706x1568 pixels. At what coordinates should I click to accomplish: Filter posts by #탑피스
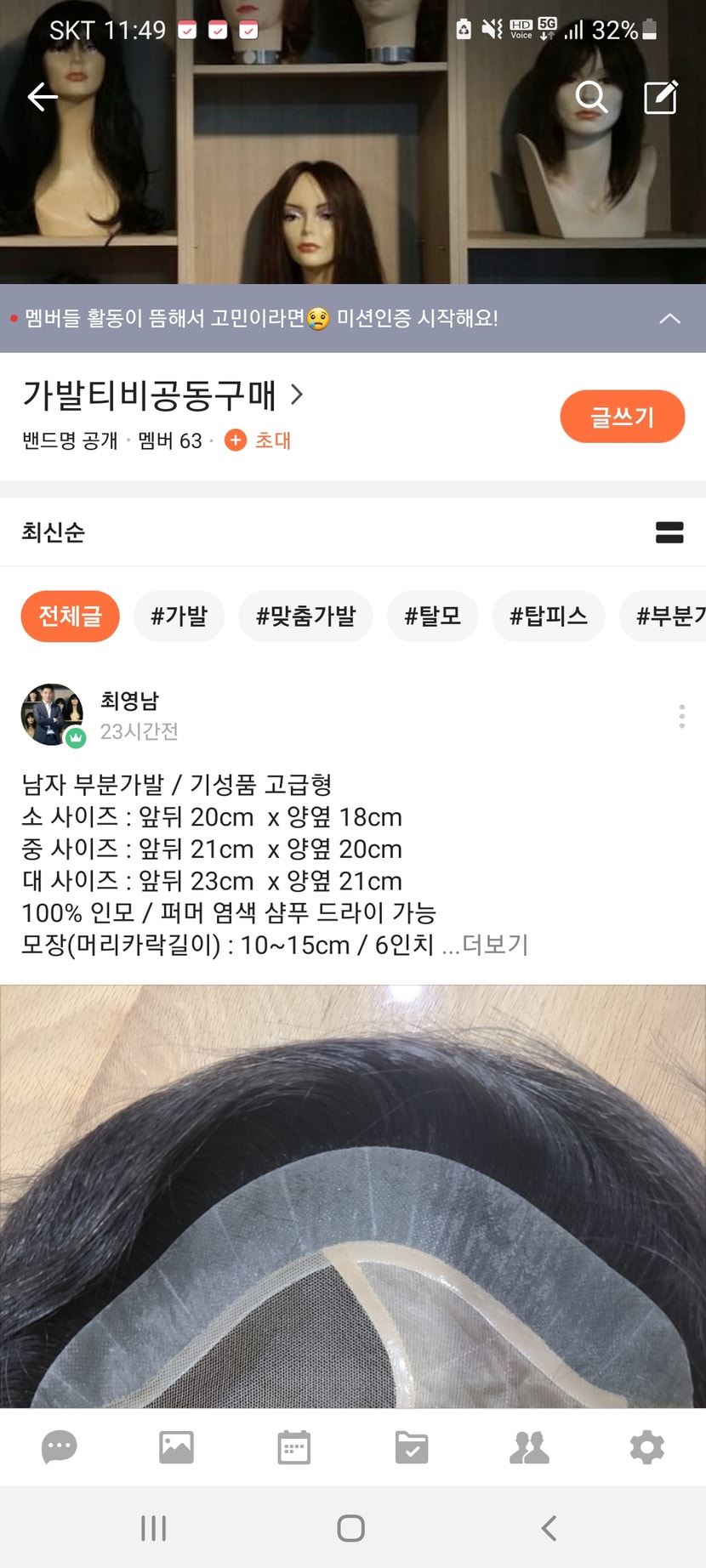coord(548,616)
